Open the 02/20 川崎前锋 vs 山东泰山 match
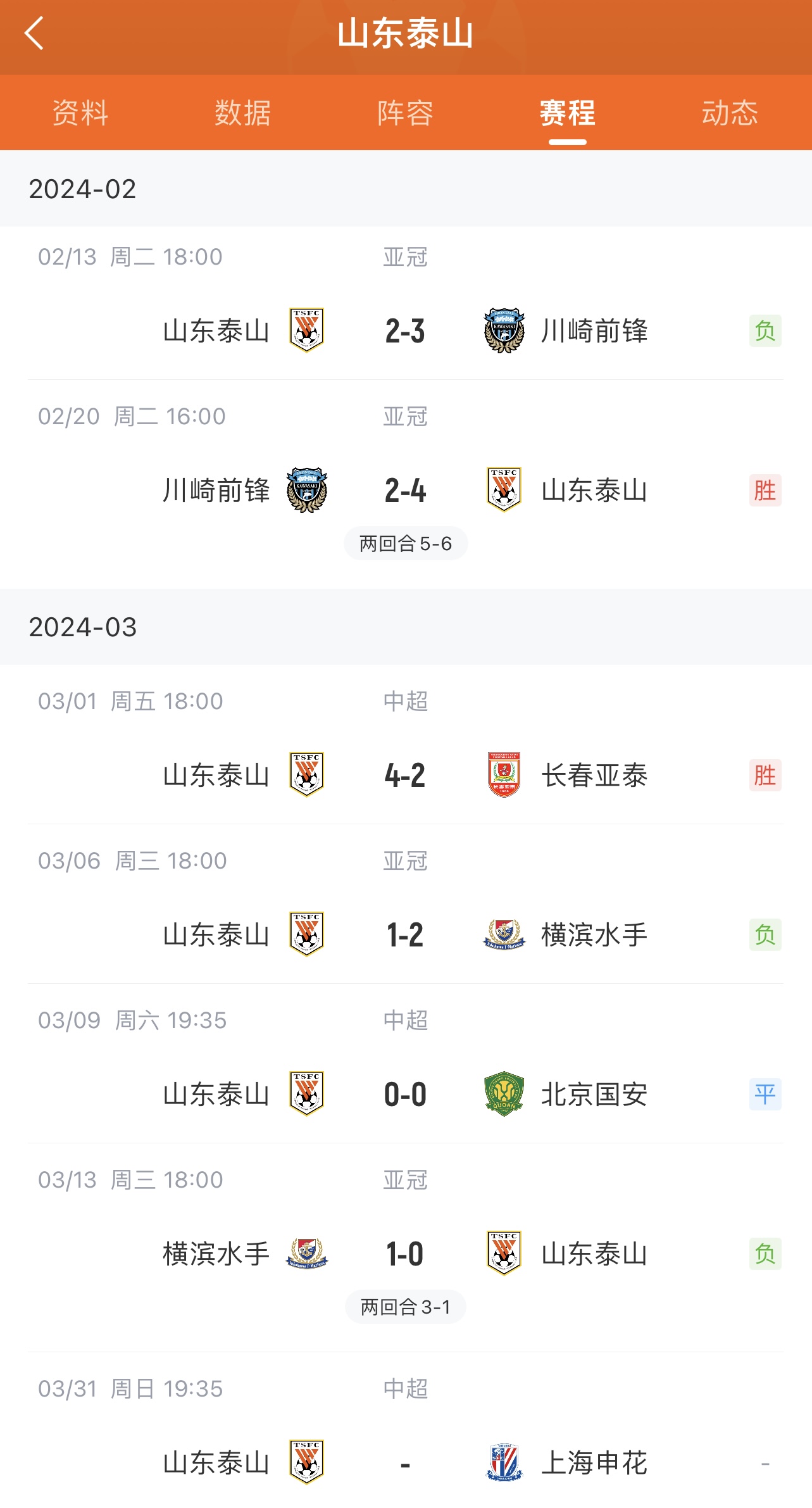812x1508 pixels. coord(405,490)
